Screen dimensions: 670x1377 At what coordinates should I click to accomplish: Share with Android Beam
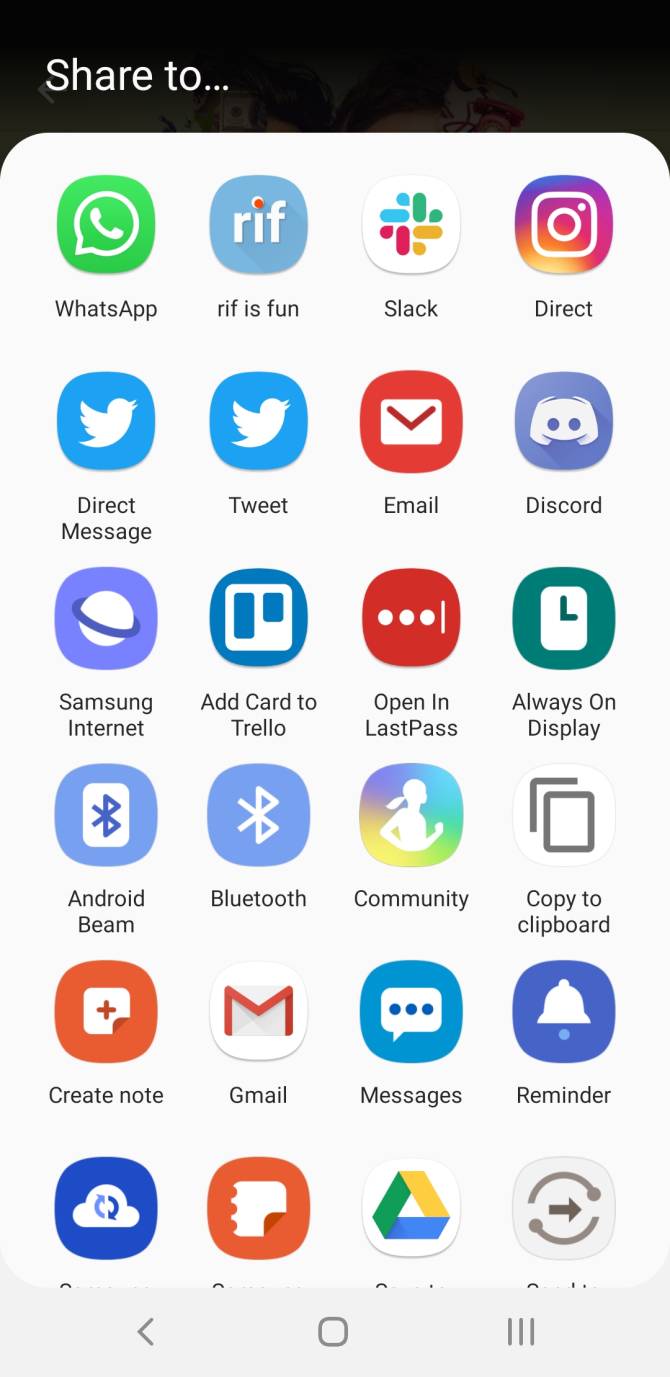106,815
